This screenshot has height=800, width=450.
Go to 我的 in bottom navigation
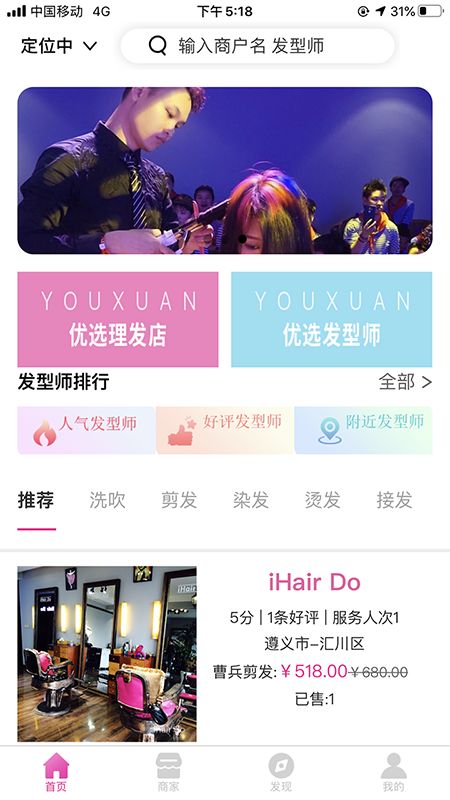(393, 772)
